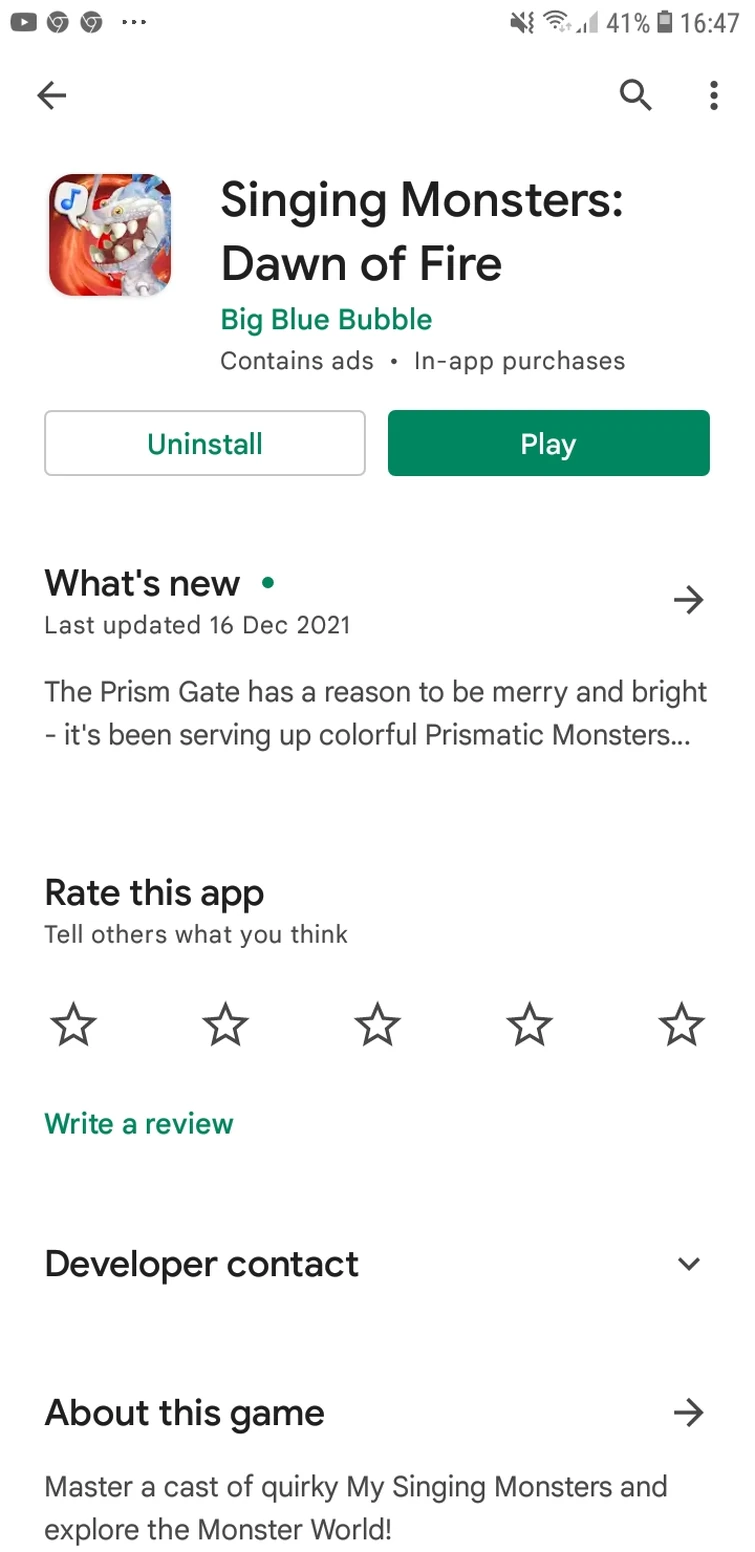
Task: Tap the Big Blue Bubble developer link
Action: pos(326,320)
